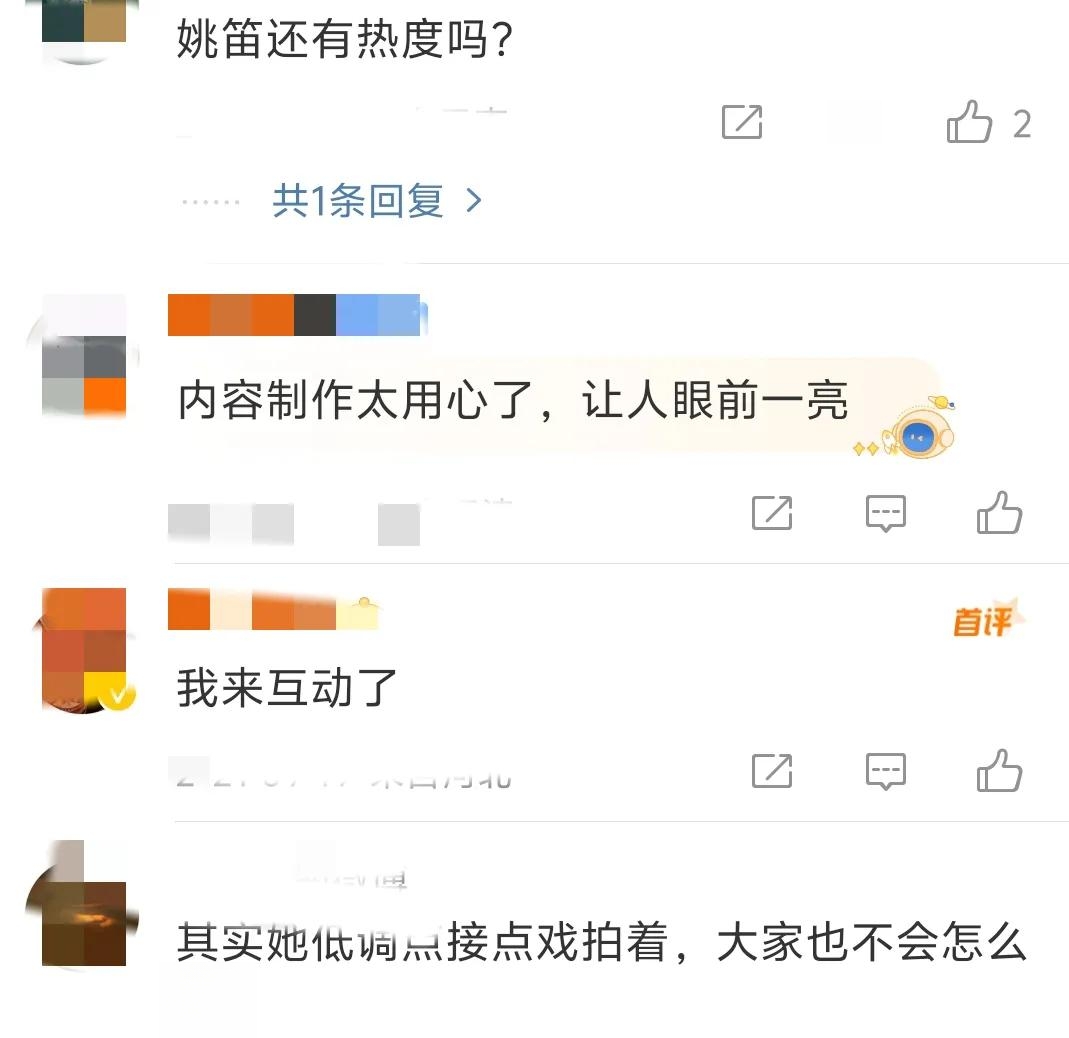This screenshot has height=1038, width=1069.
Task: Reply to the comment "我来互动了"
Action: coord(885,771)
